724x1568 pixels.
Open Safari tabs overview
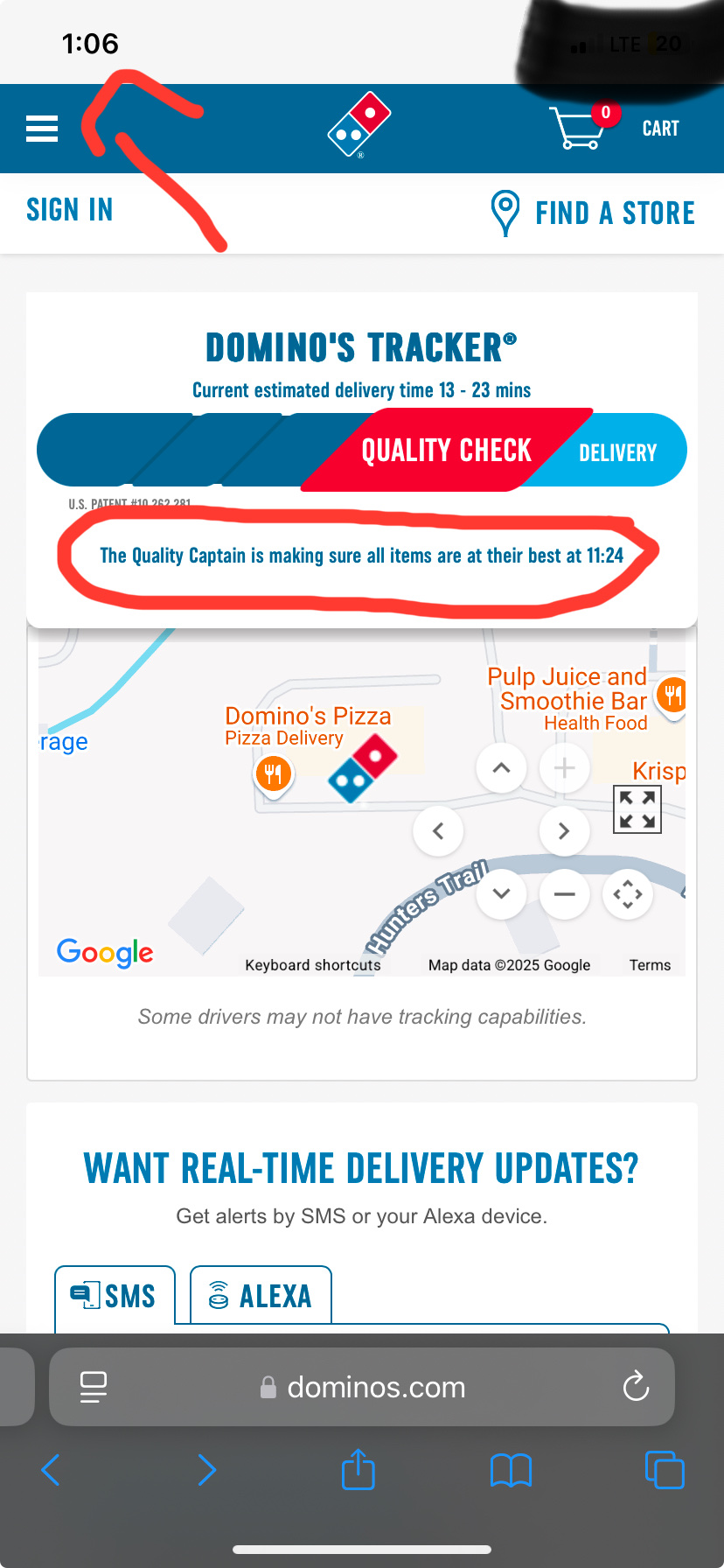(x=664, y=1470)
